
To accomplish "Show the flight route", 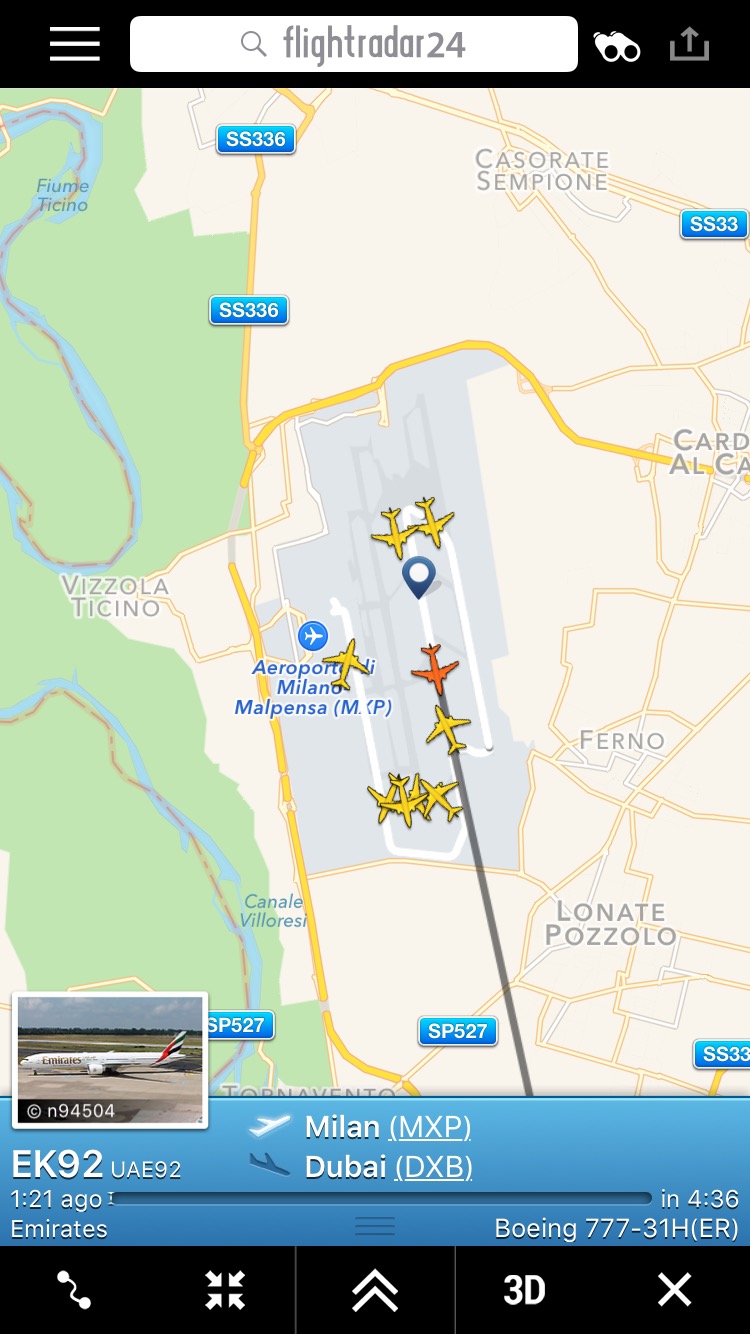I will [74, 1290].
